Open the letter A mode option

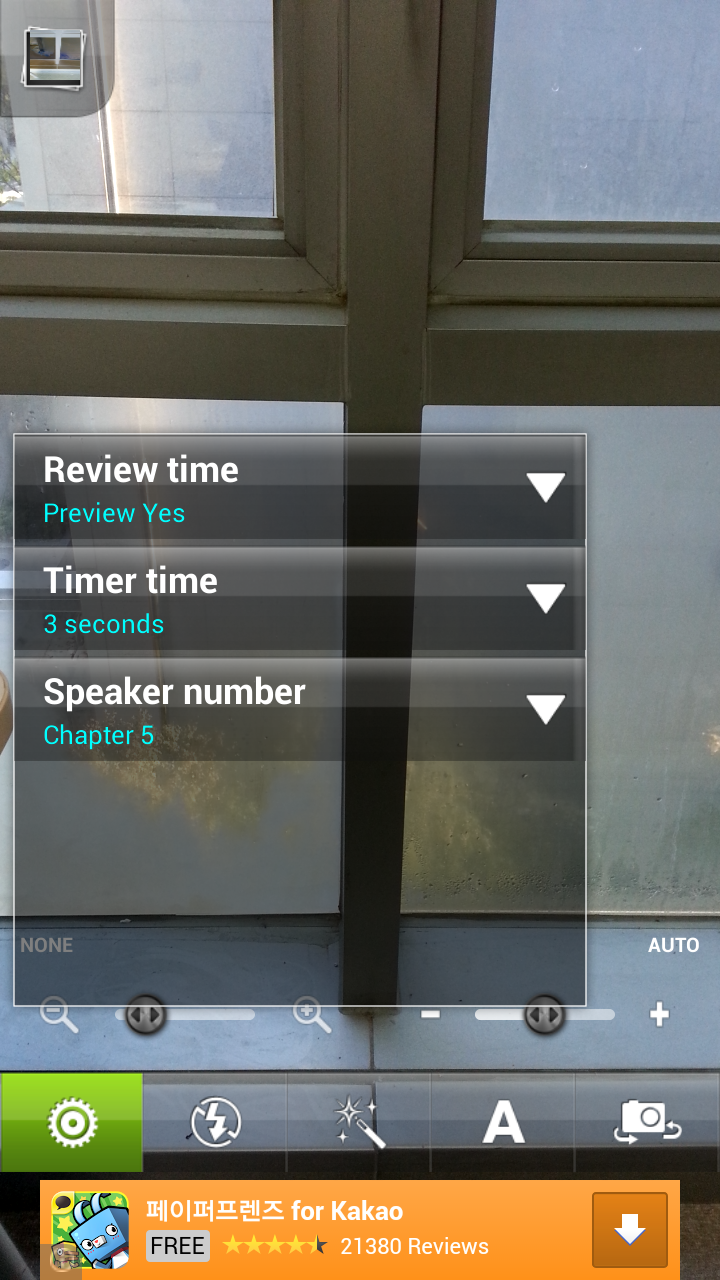[x=503, y=1122]
